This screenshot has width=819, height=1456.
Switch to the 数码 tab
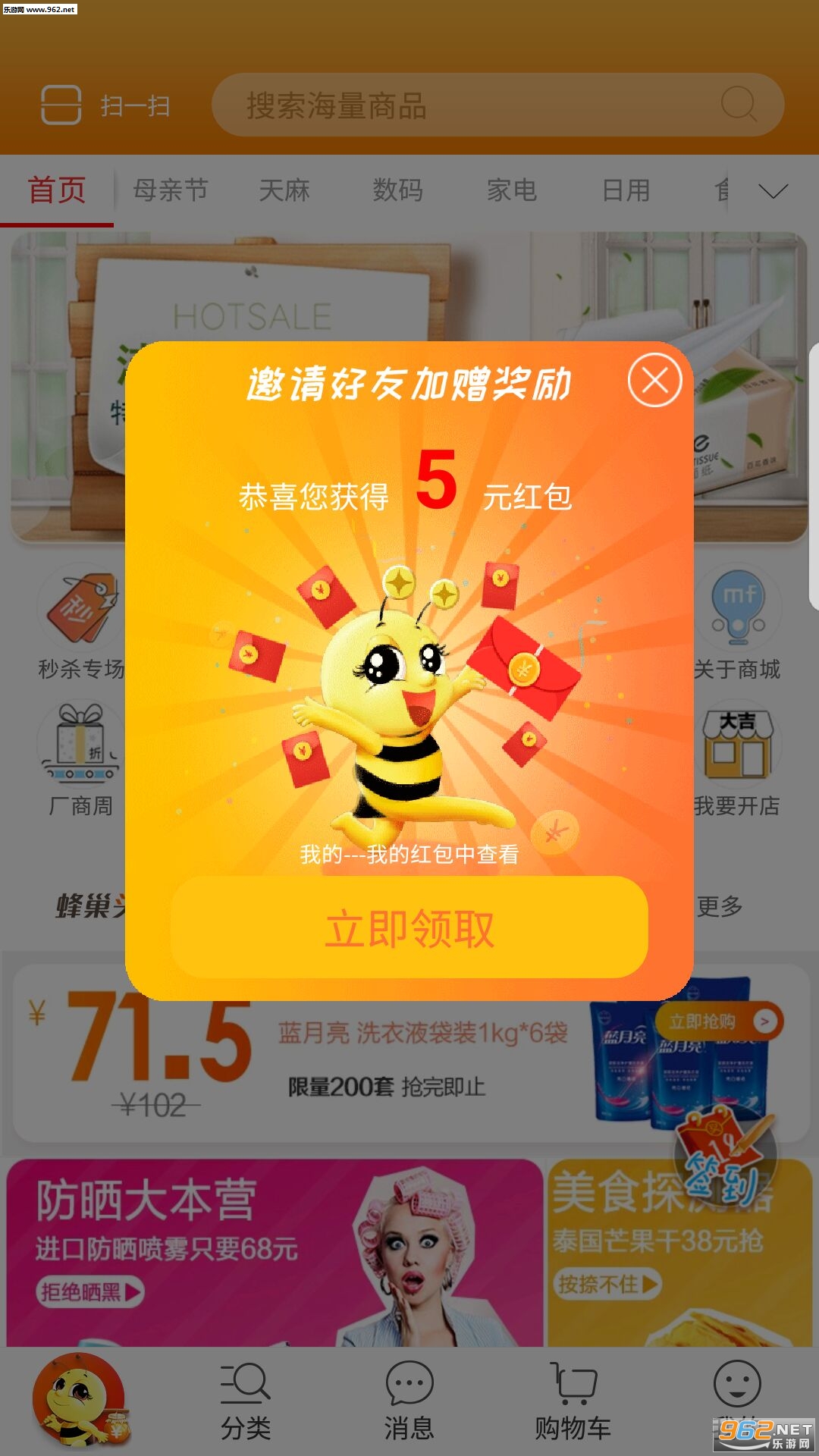pyautogui.click(x=398, y=190)
